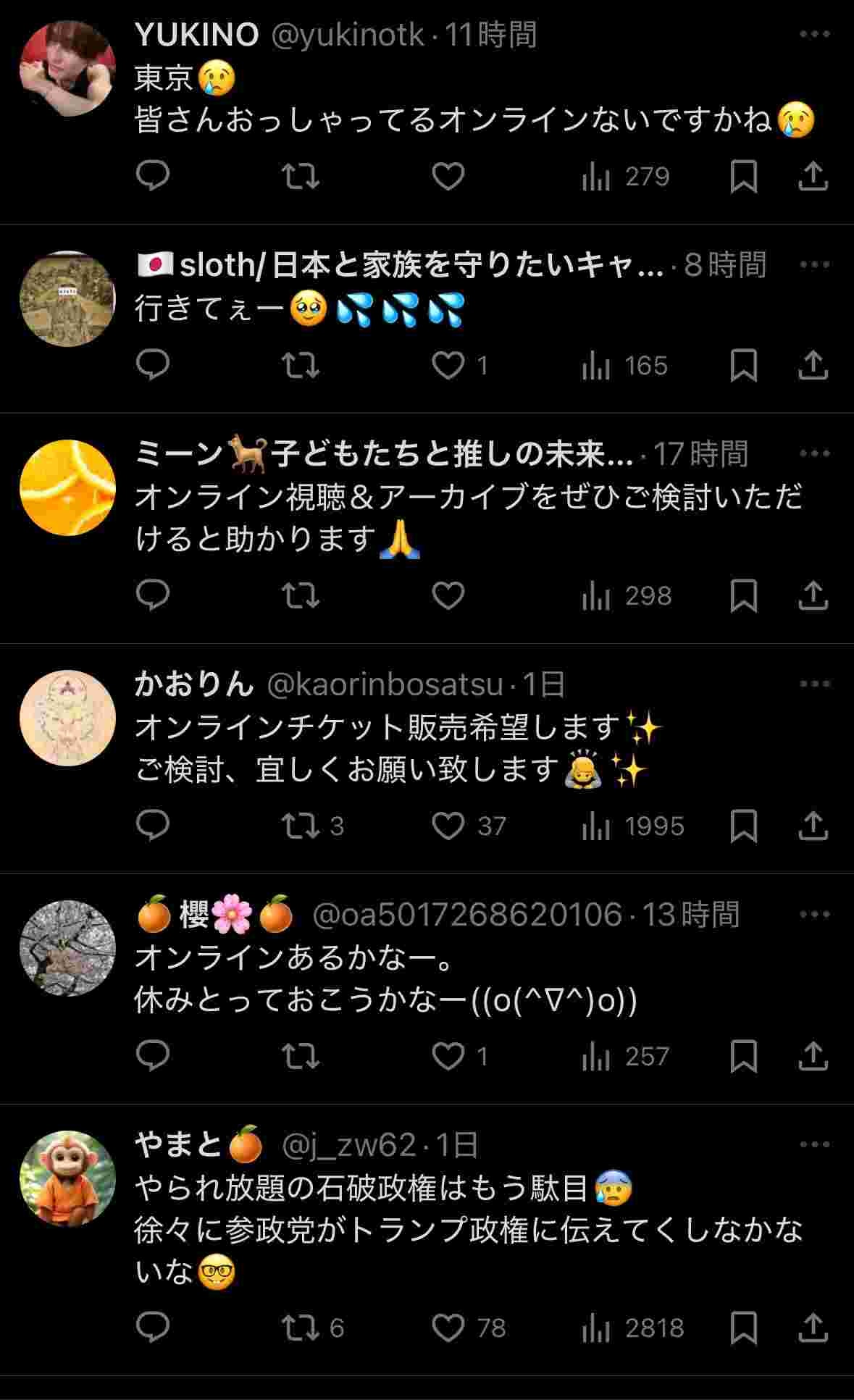Screen dimensions: 854x1400
Task: Open YUKINO's profile picture
Action: click(67, 68)
